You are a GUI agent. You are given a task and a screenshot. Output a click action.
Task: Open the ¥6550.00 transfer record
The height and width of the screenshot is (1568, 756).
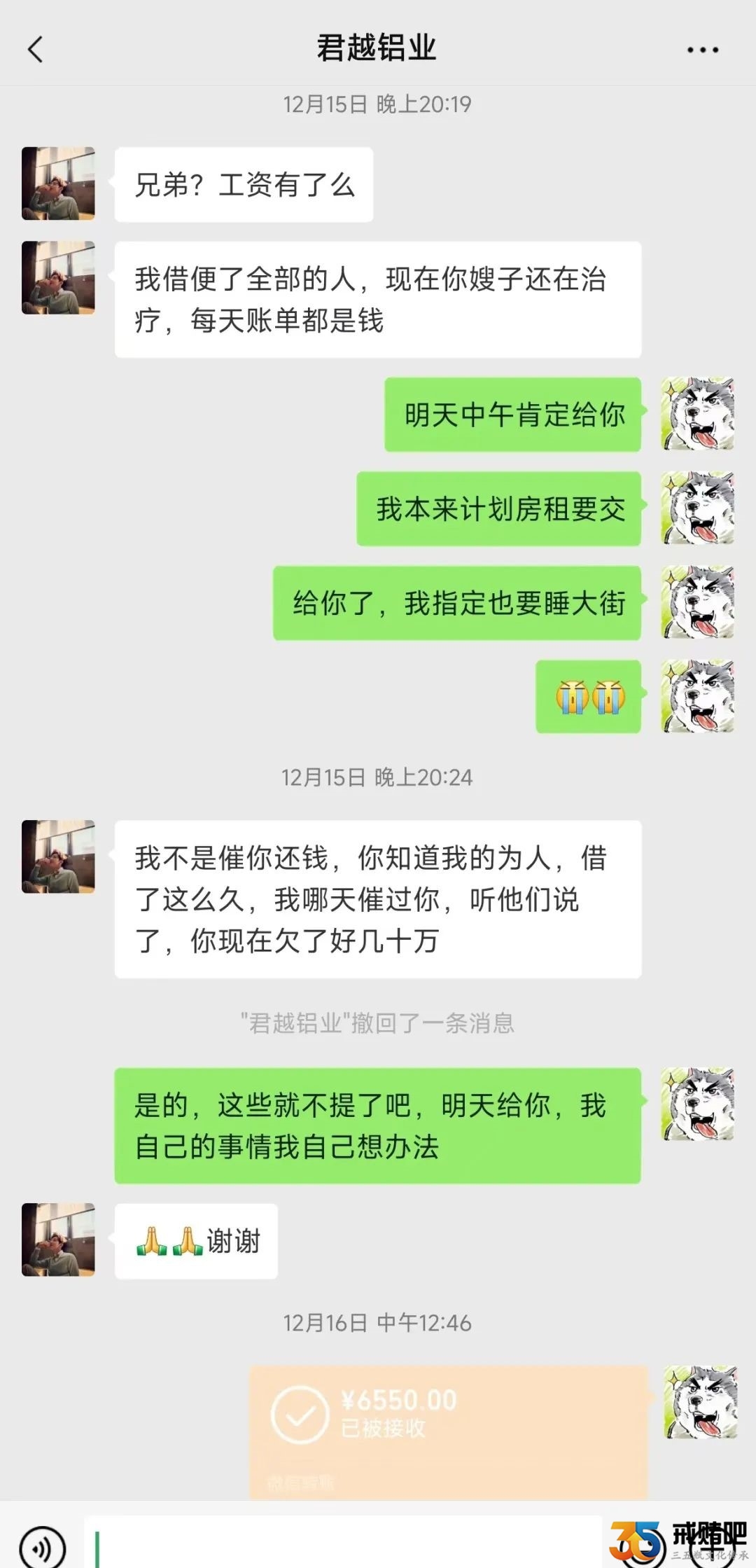pos(448,1430)
